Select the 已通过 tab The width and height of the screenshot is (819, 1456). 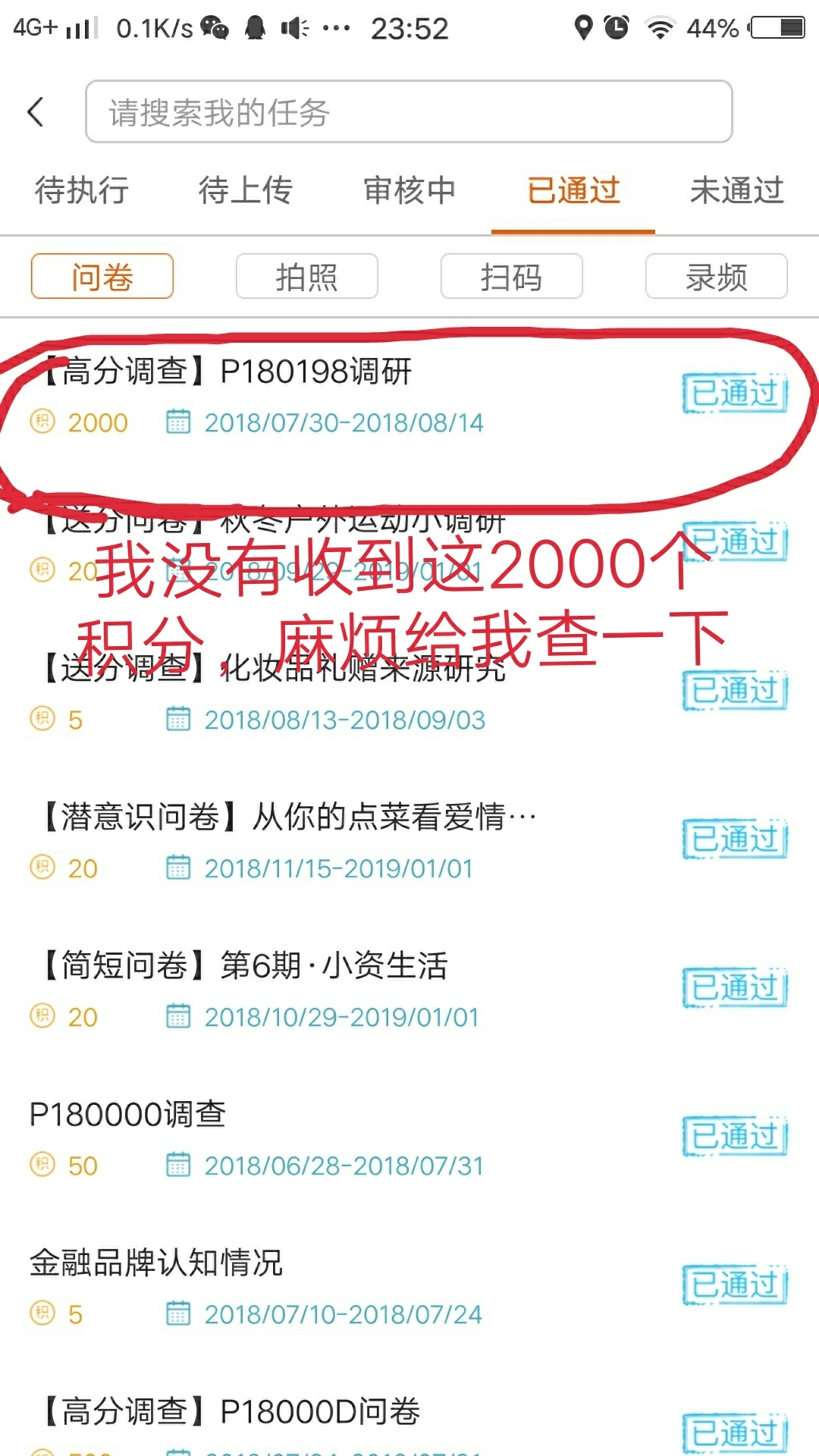(573, 190)
